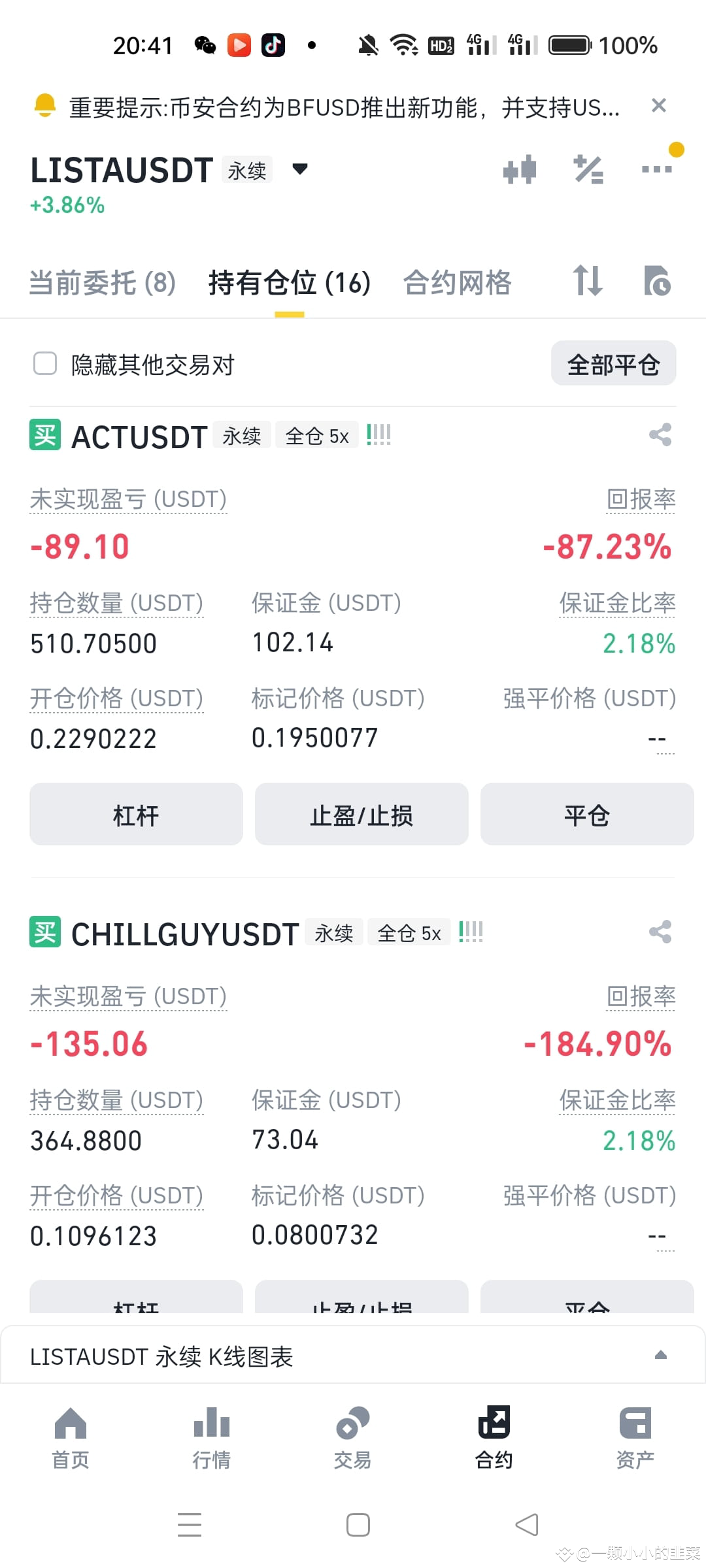Switch to 当前委托 (8) tab
The height and width of the screenshot is (1568, 706).
[103, 283]
